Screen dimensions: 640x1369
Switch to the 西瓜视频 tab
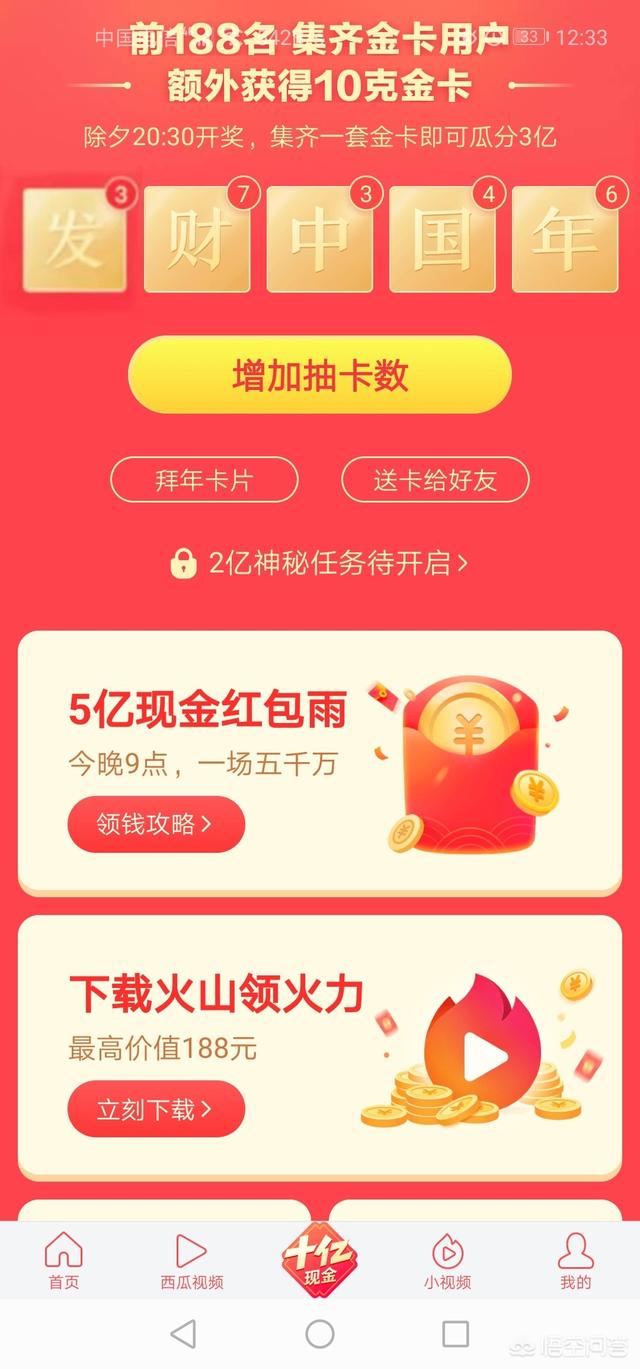[x=191, y=1260]
